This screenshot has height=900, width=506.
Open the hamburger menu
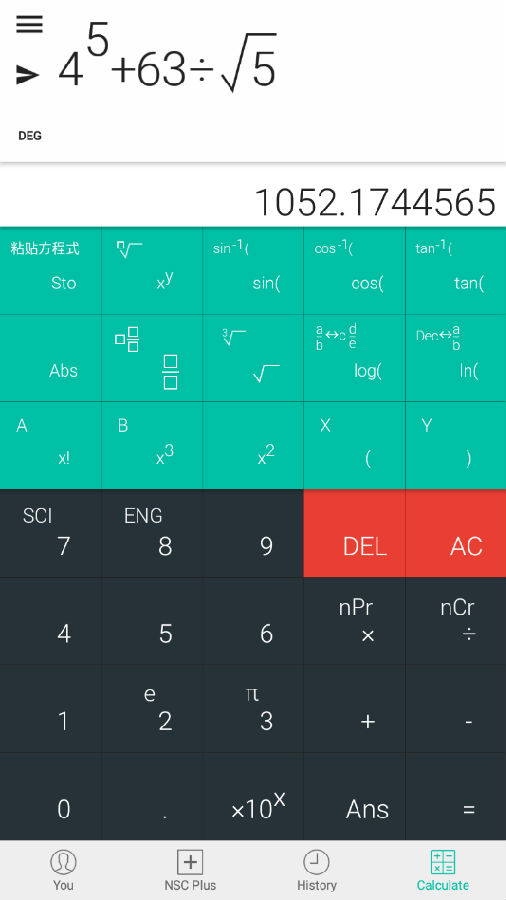(x=29, y=25)
